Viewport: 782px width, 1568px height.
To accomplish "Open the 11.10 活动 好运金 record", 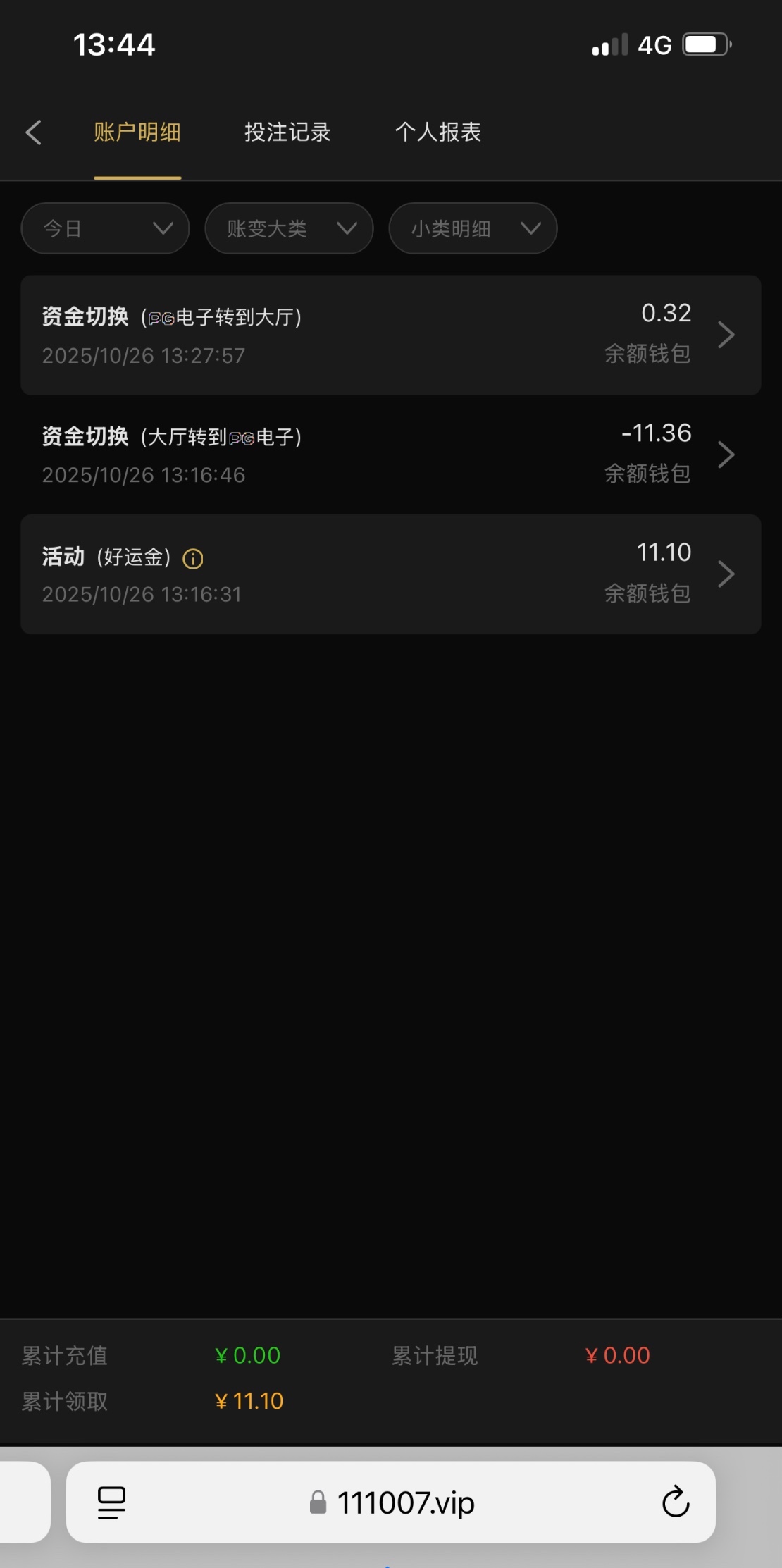I will (390, 574).
